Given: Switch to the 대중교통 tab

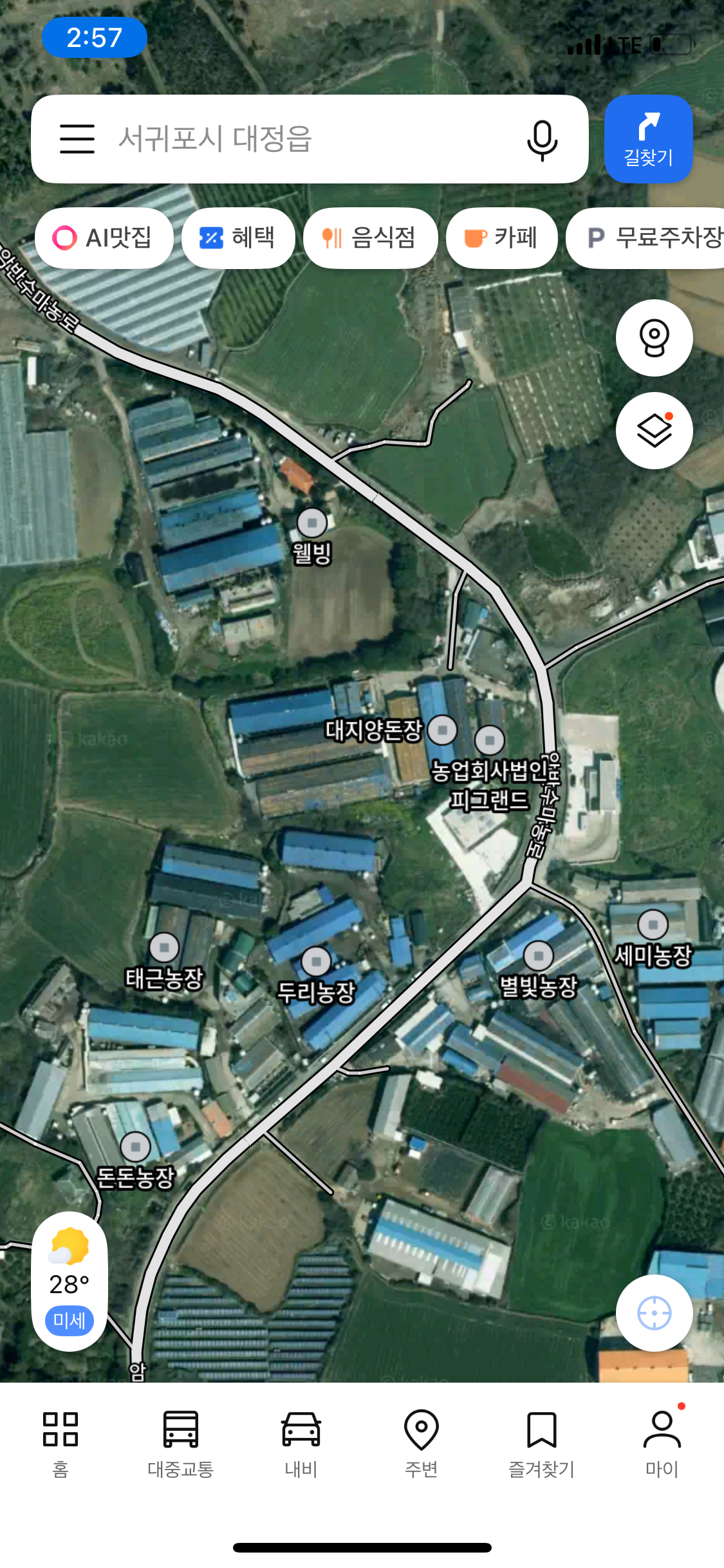Looking at the screenshot, I should coord(181,1442).
